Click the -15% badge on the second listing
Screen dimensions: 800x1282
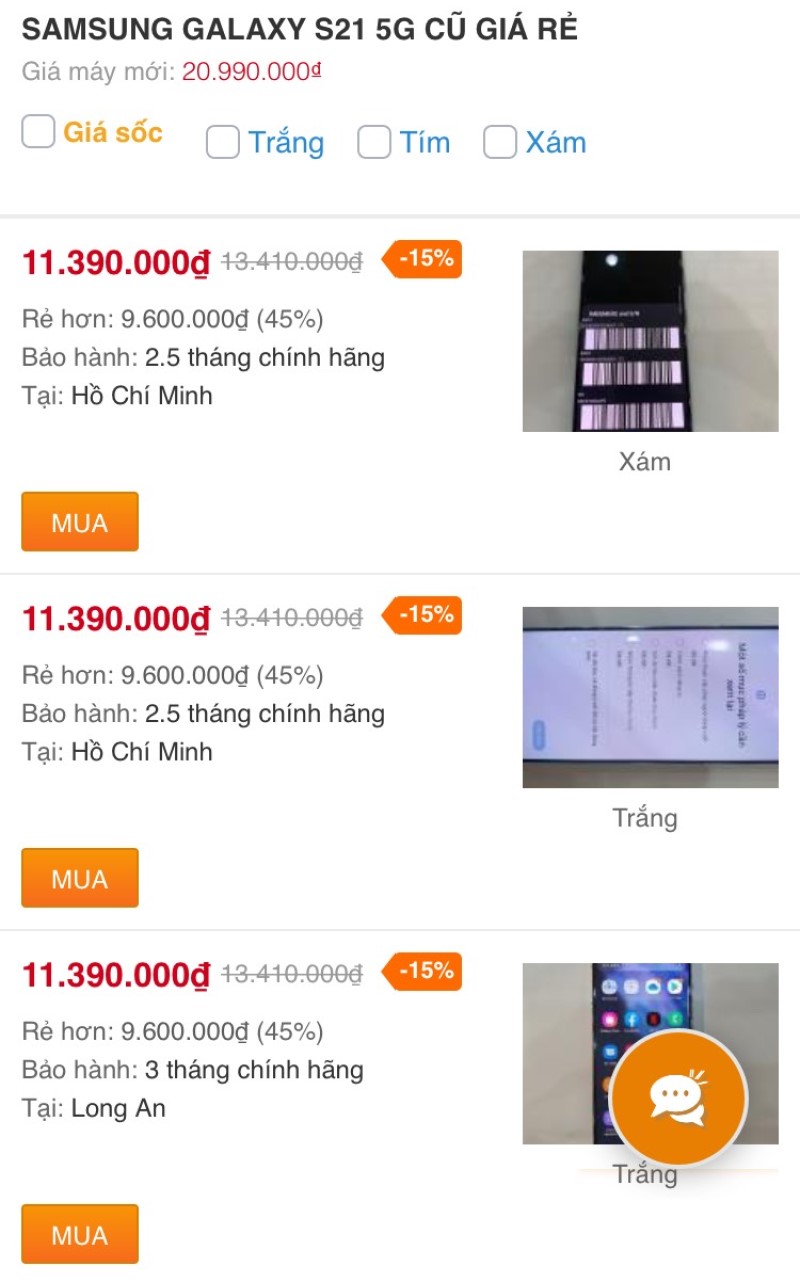pos(420,615)
